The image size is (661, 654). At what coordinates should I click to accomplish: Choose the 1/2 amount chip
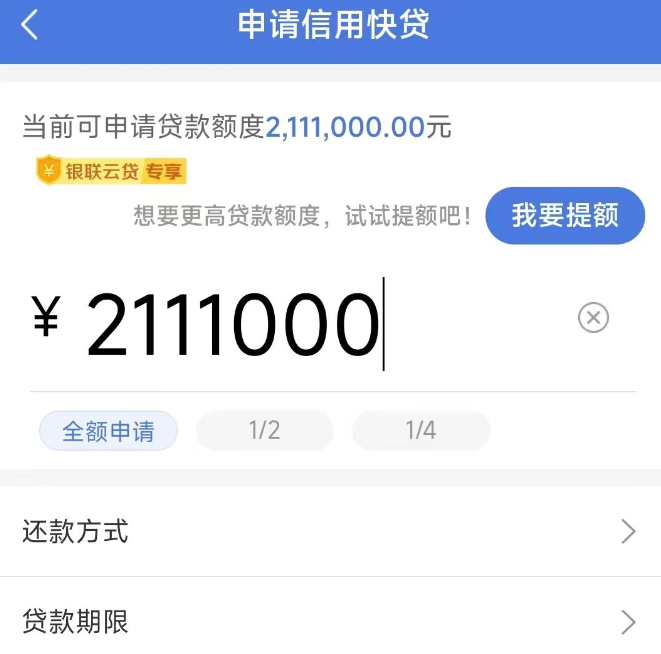(x=264, y=431)
